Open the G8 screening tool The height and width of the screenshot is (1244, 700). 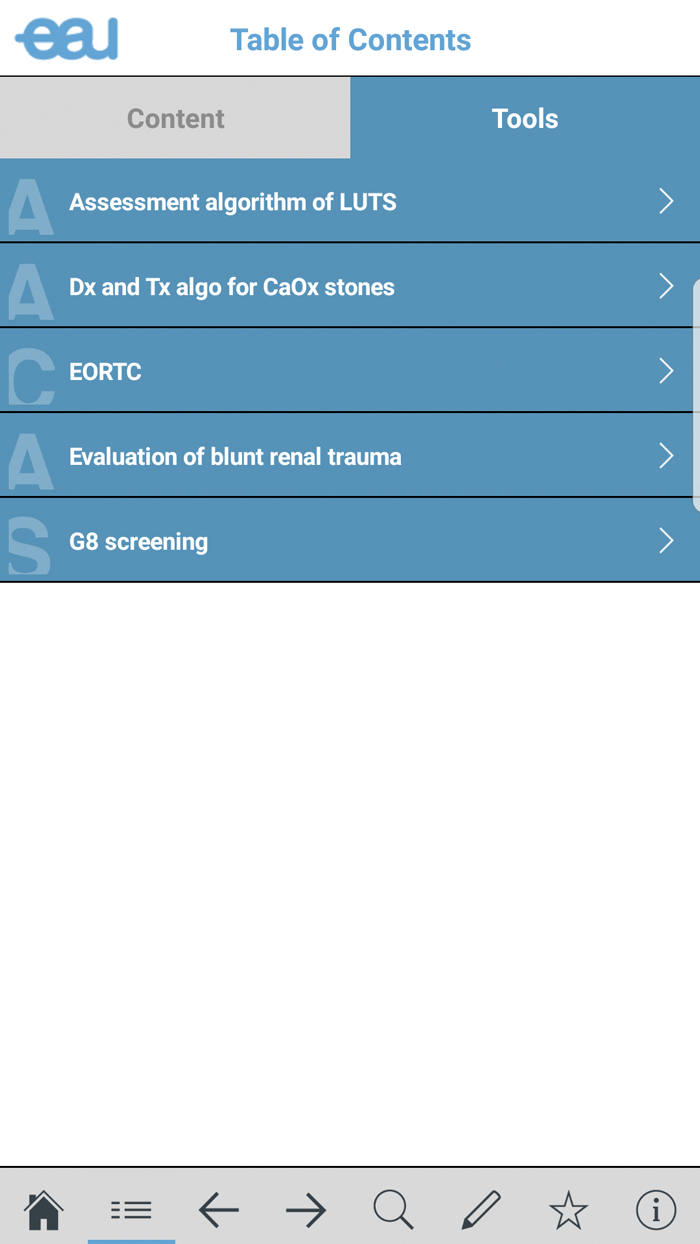350,541
